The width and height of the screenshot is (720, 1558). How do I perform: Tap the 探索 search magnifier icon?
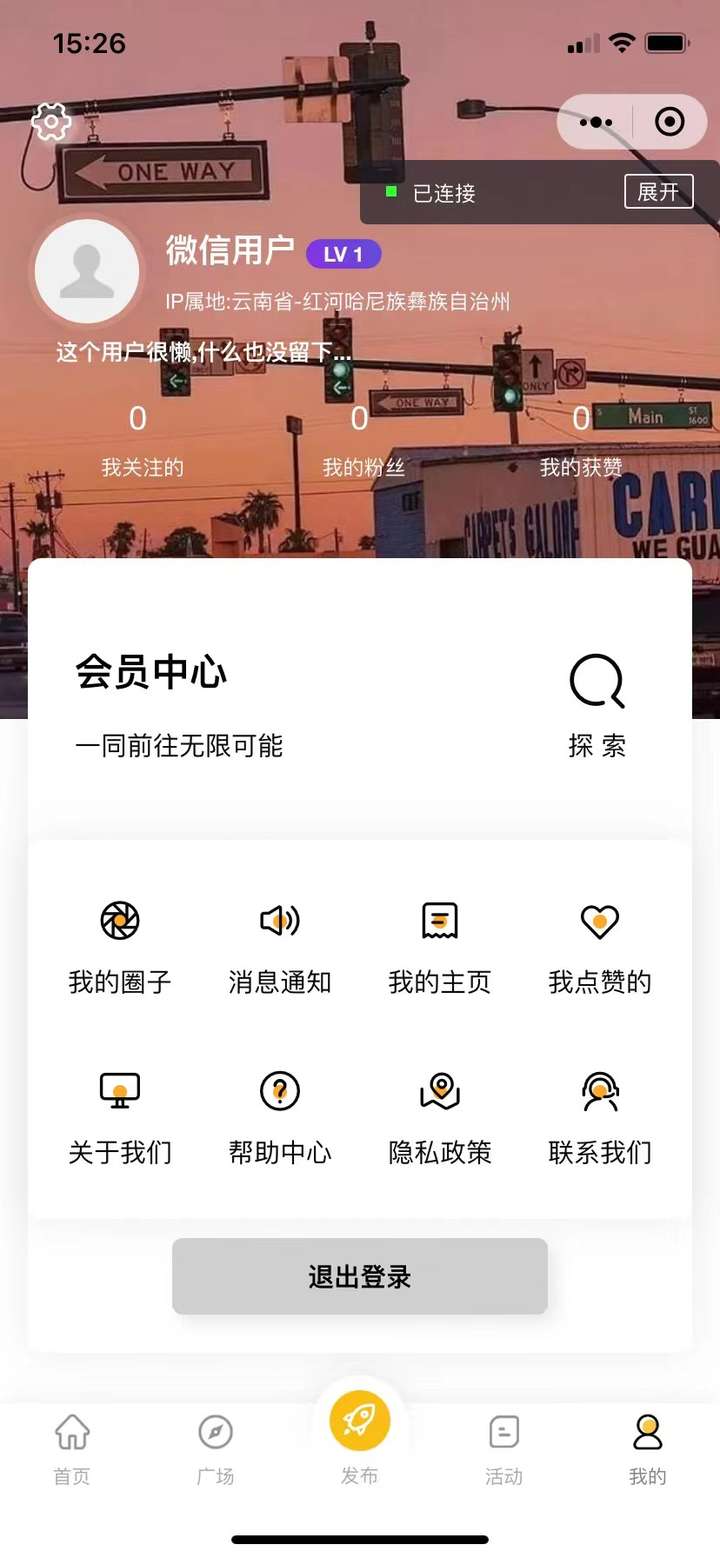point(596,681)
